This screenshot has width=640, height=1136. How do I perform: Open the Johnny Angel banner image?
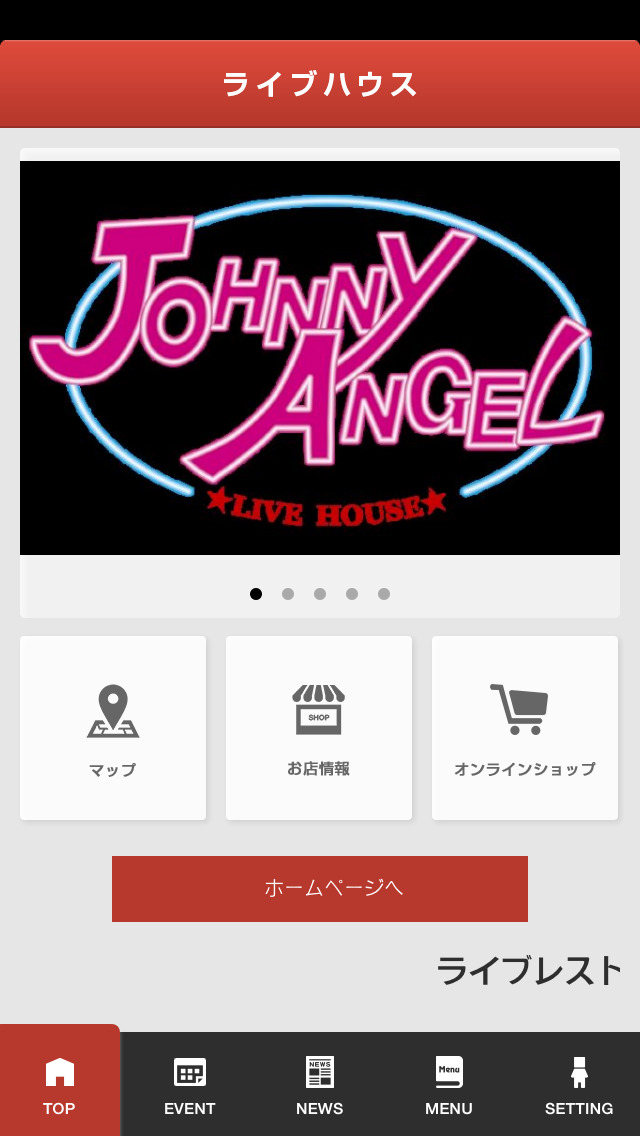(x=320, y=357)
